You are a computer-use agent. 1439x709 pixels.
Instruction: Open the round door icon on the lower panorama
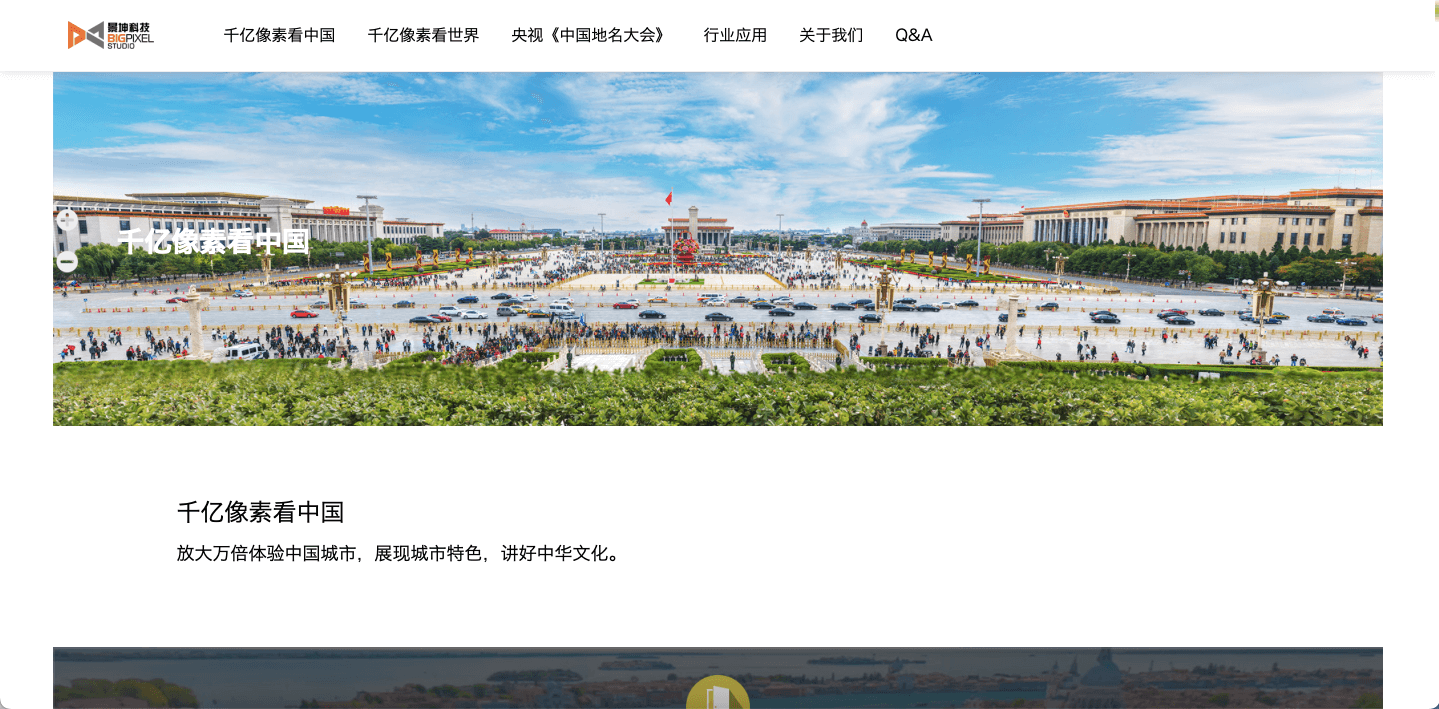(x=717, y=695)
